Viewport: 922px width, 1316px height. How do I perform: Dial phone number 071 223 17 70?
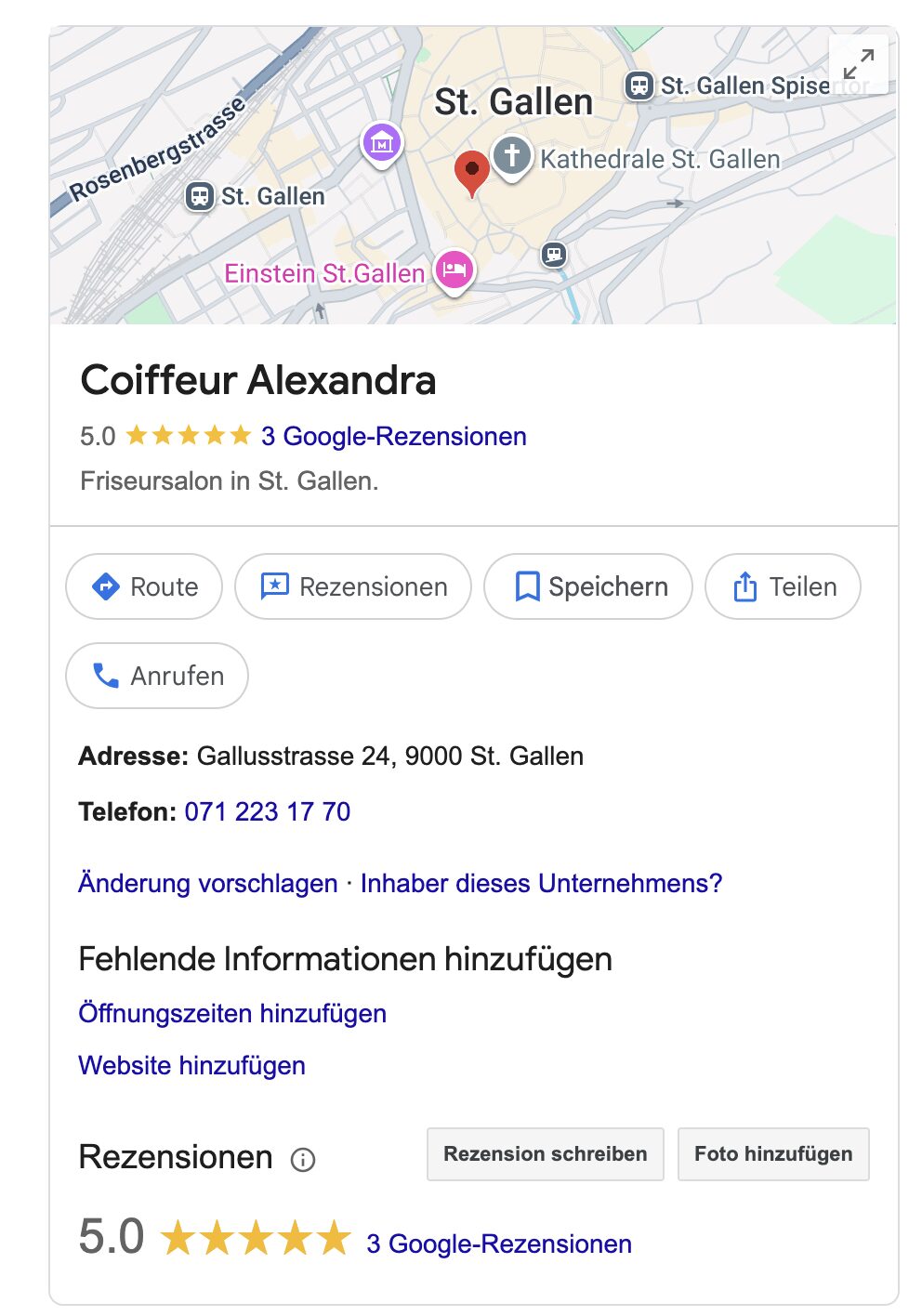tap(267, 811)
